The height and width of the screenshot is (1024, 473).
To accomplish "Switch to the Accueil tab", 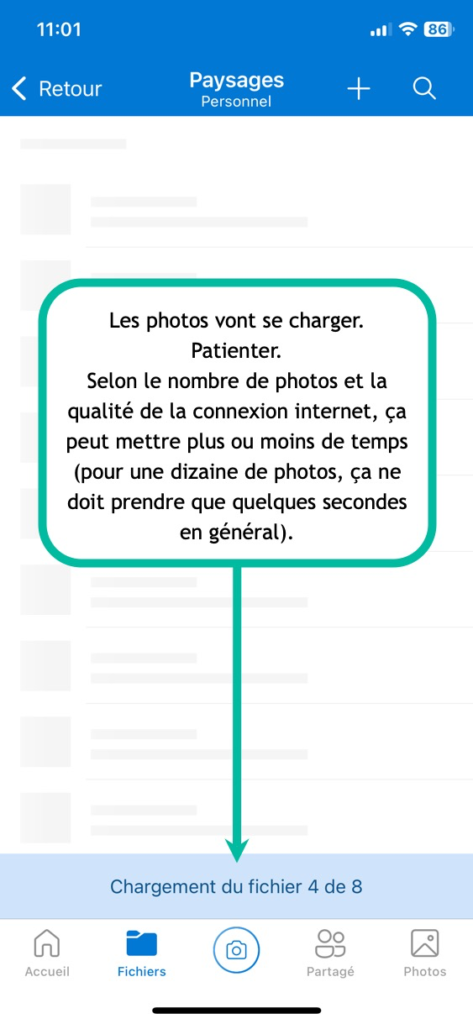I will 47,953.
